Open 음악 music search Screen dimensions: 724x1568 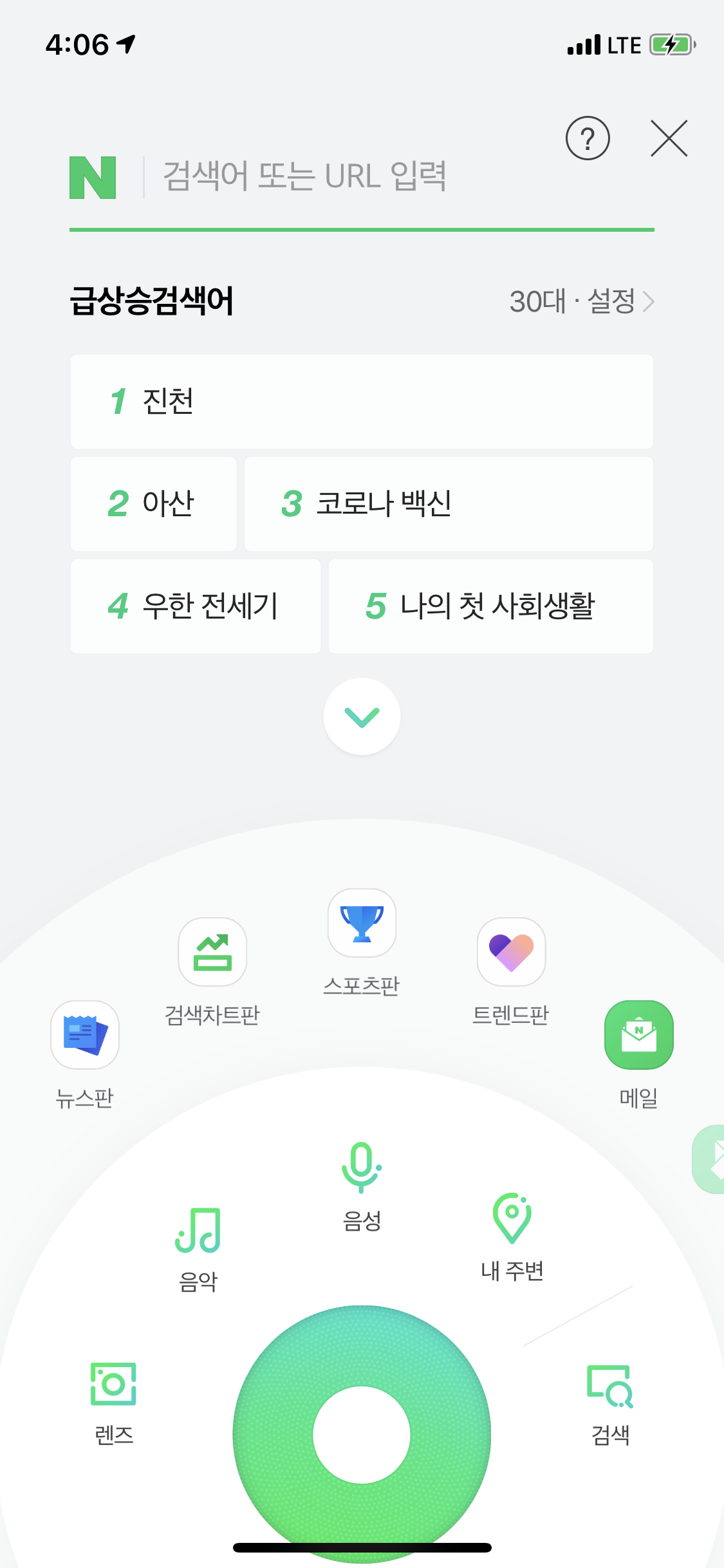(198, 1250)
